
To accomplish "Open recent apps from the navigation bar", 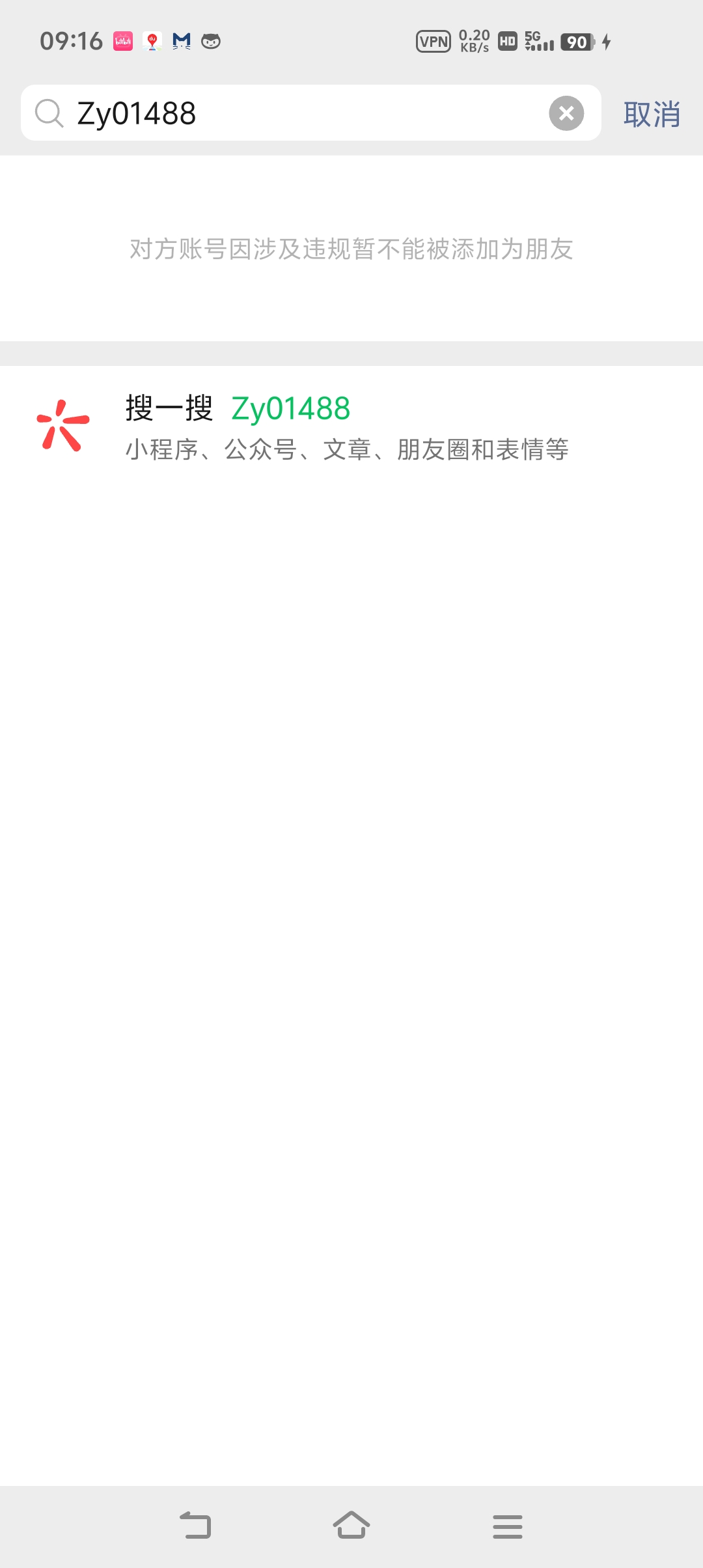I will (x=508, y=1526).
